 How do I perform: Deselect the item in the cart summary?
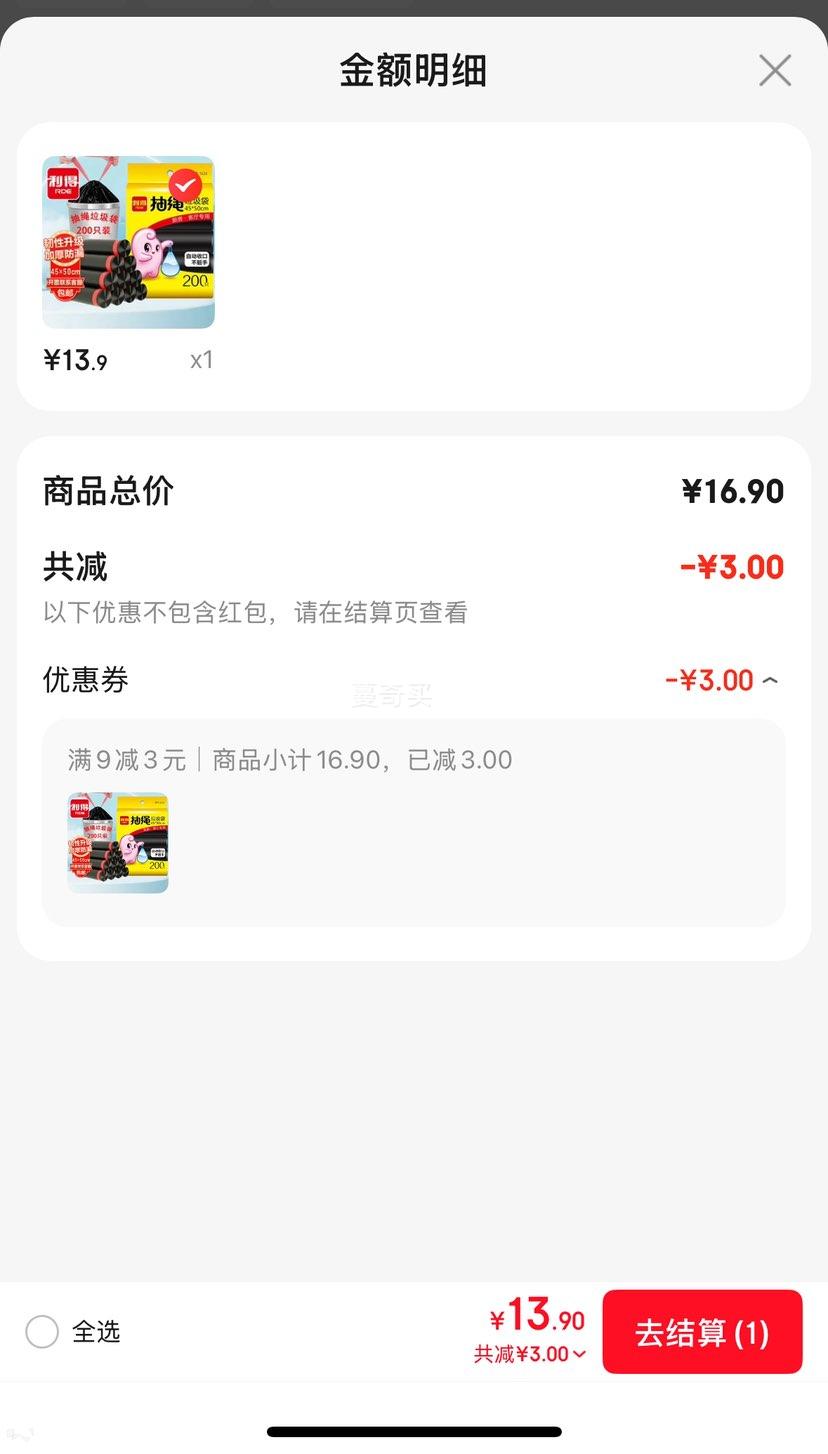[42, 1331]
